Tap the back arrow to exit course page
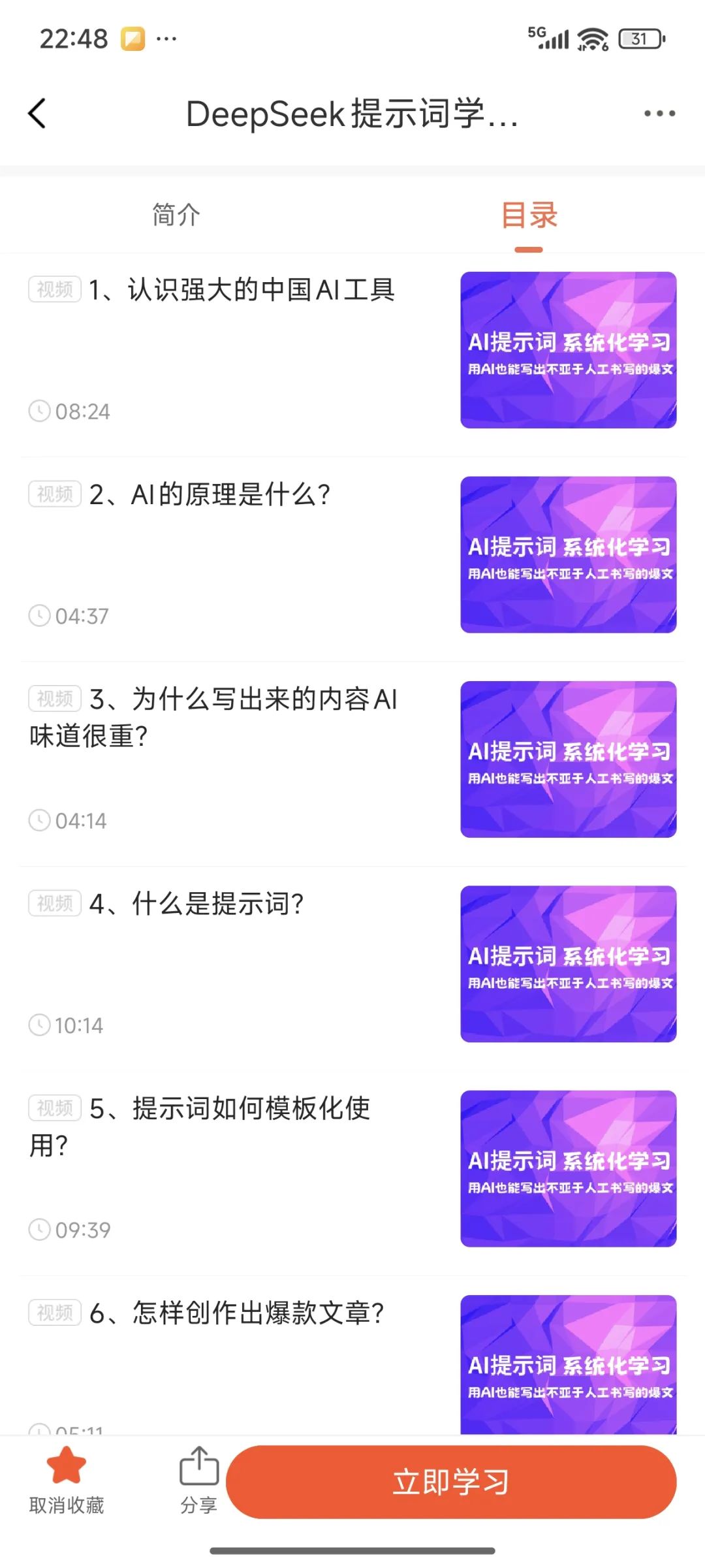 (37, 114)
